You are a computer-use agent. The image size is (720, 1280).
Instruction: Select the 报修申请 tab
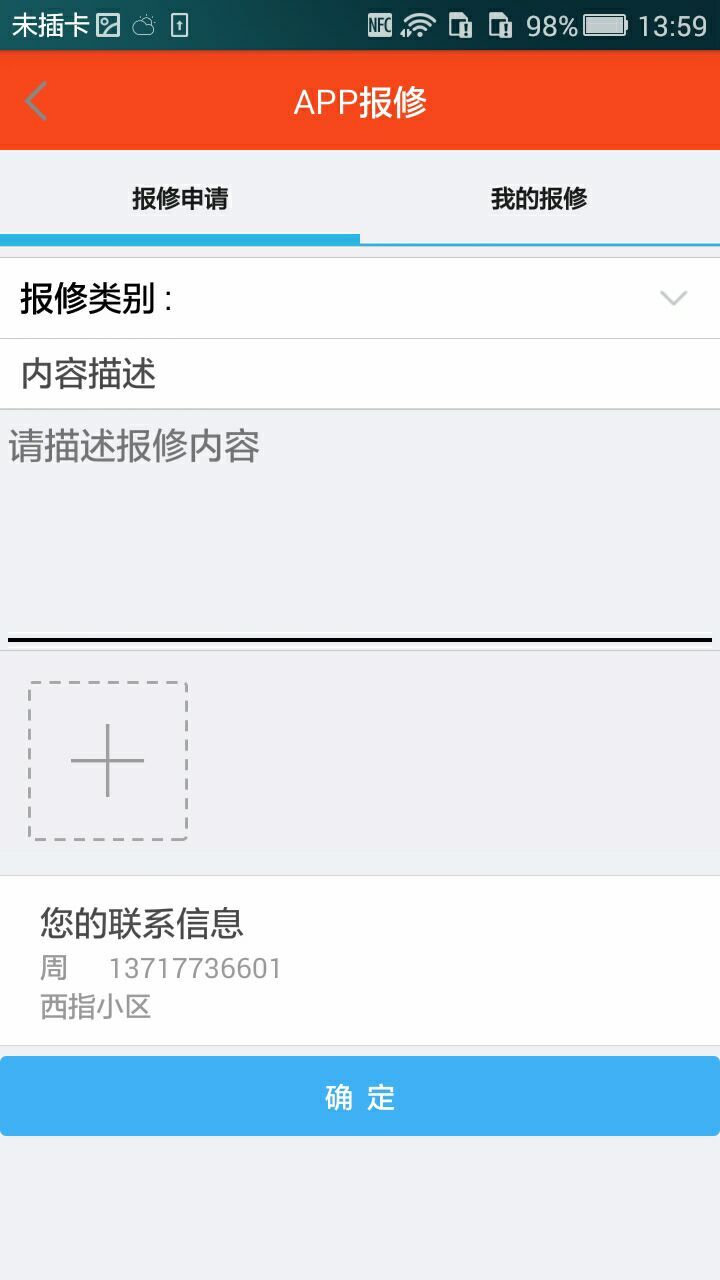(180, 198)
